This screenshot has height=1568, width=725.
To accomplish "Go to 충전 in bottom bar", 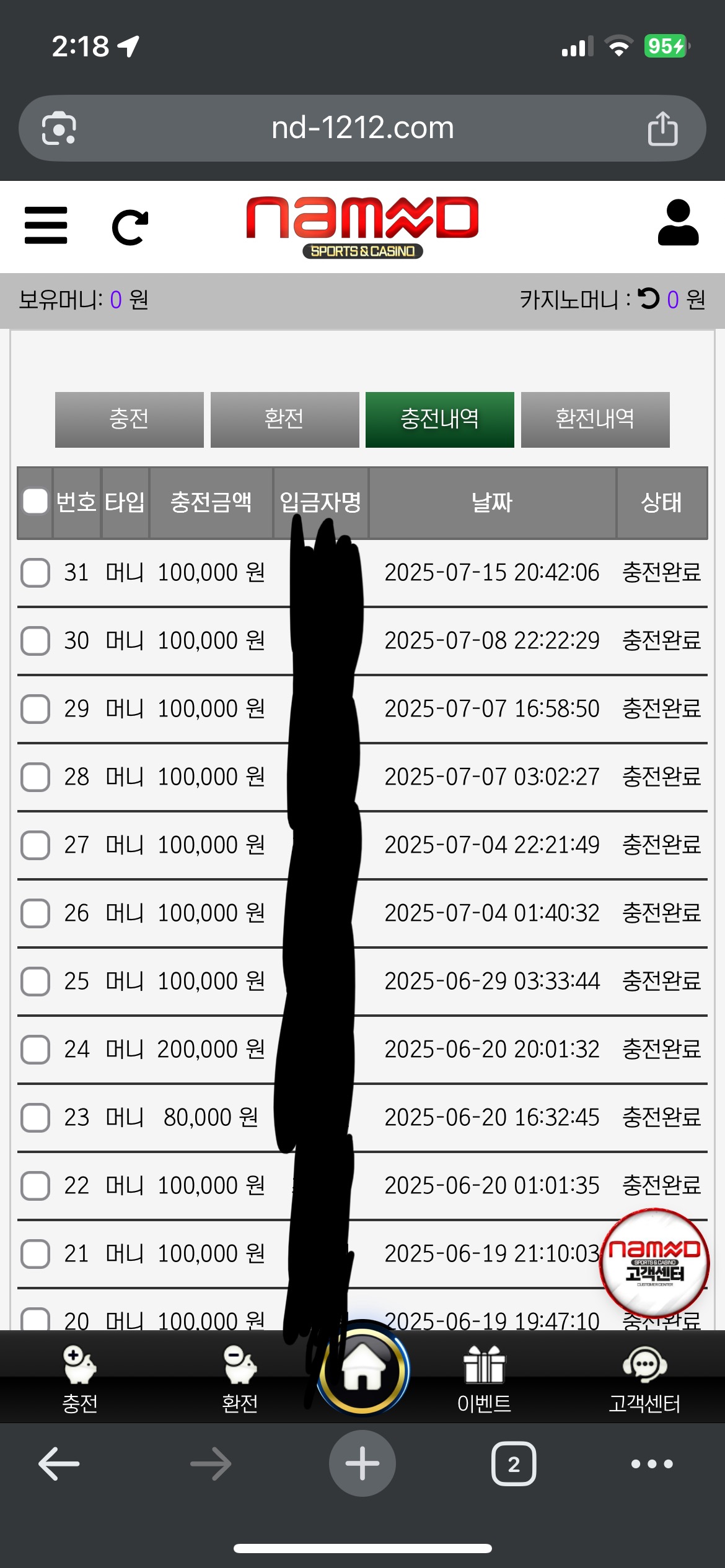I will 80,1380.
